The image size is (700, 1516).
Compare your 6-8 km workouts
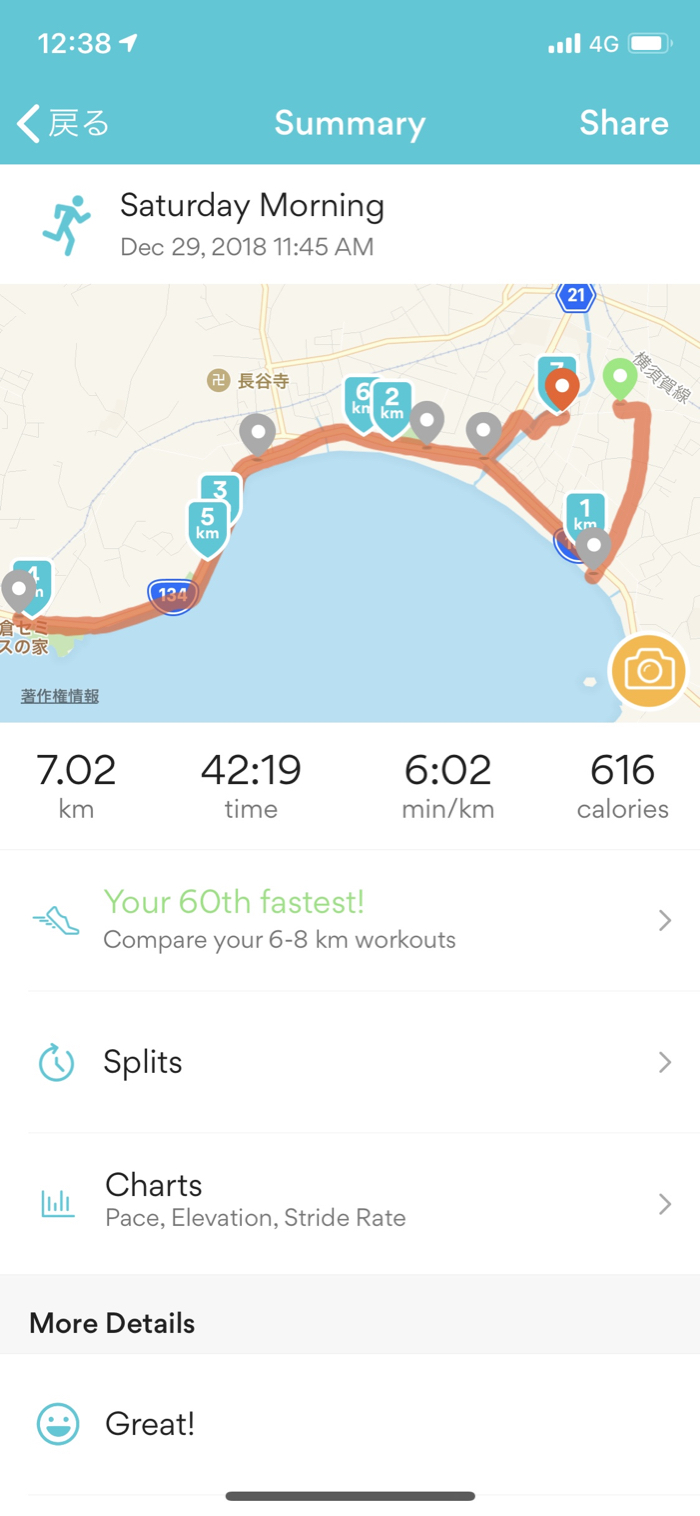tap(350, 920)
